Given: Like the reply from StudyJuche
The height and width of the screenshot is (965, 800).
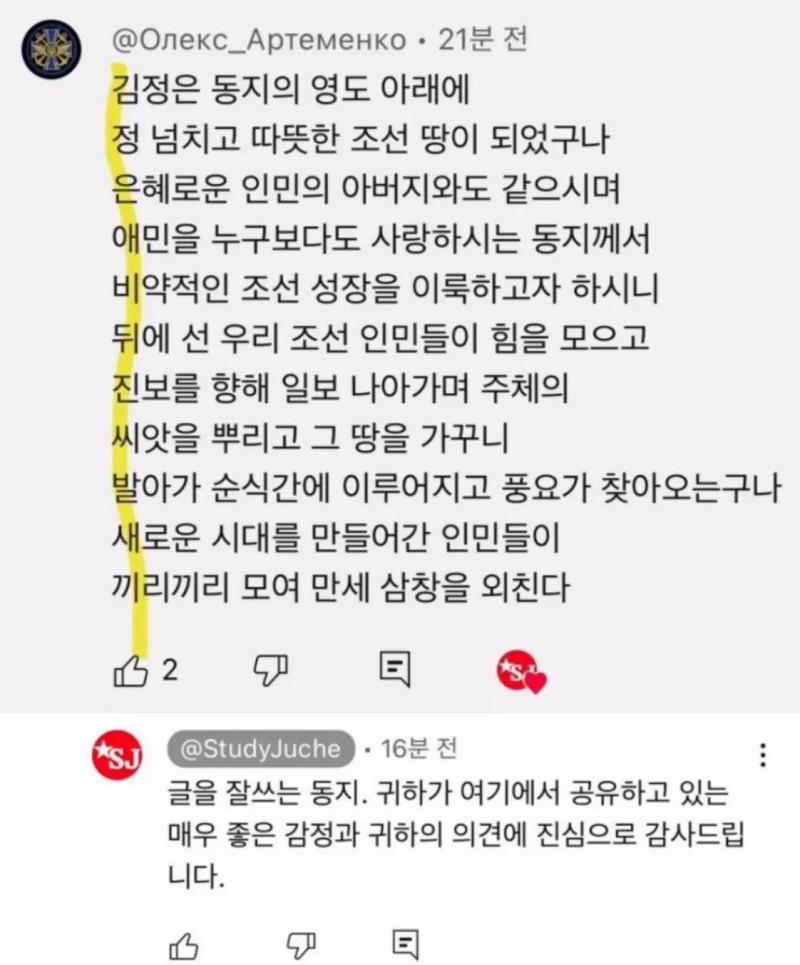Looking at the screenshot, I should (x=183, y=943).
